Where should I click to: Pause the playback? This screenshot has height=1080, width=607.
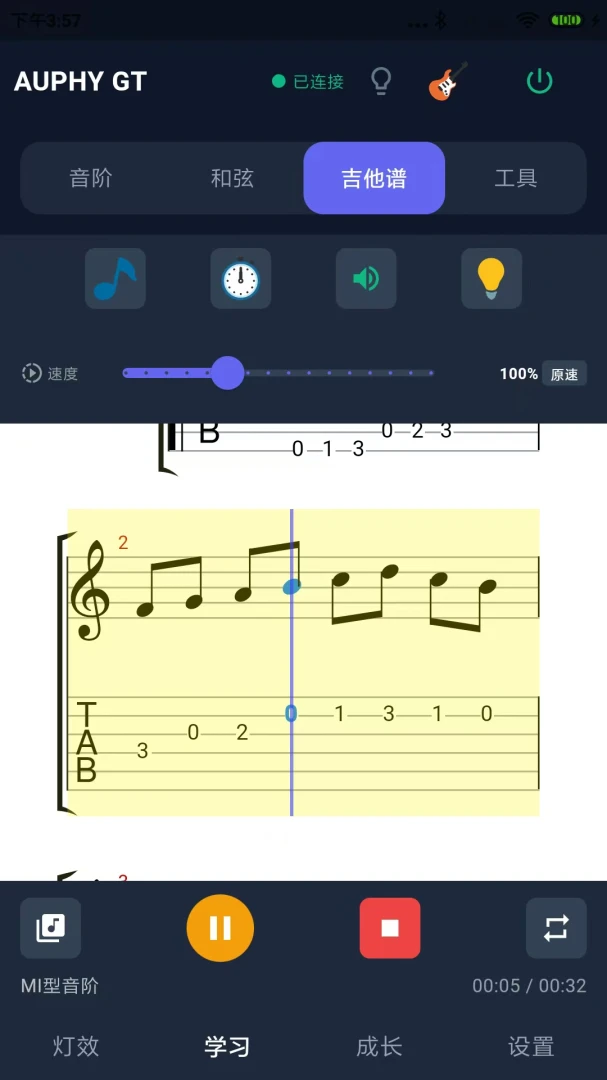point(220,928)
